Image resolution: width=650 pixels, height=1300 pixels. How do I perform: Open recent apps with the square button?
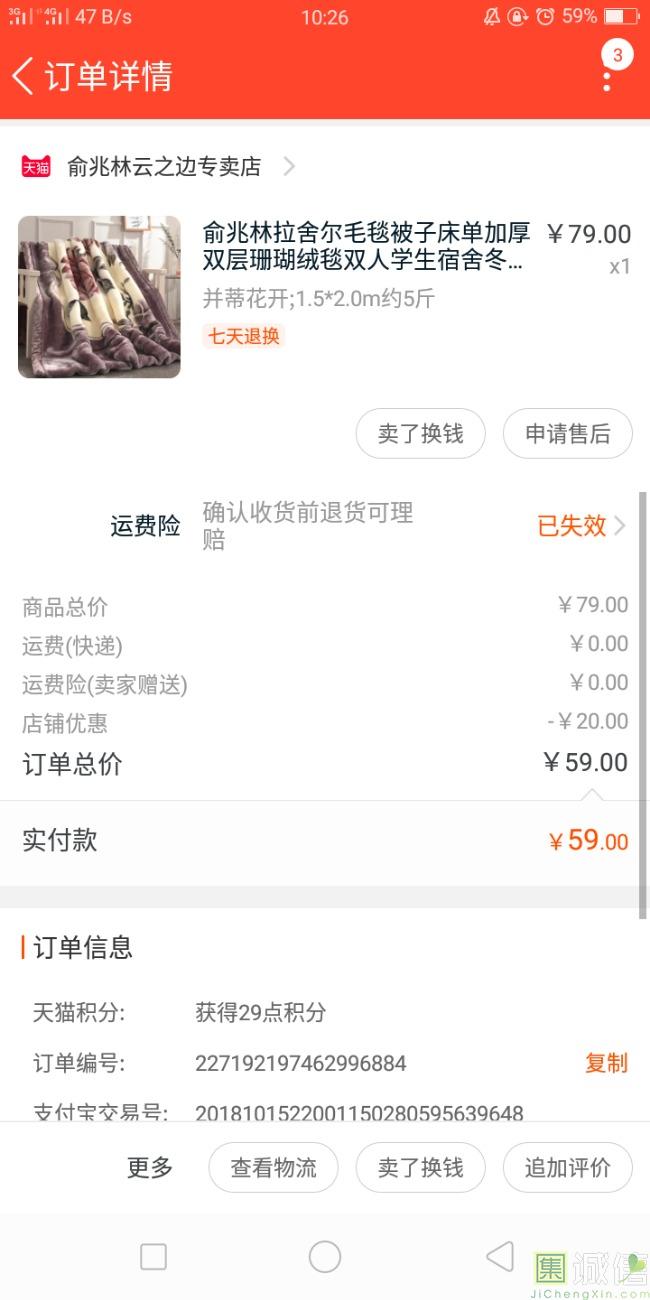point(153,1257)
